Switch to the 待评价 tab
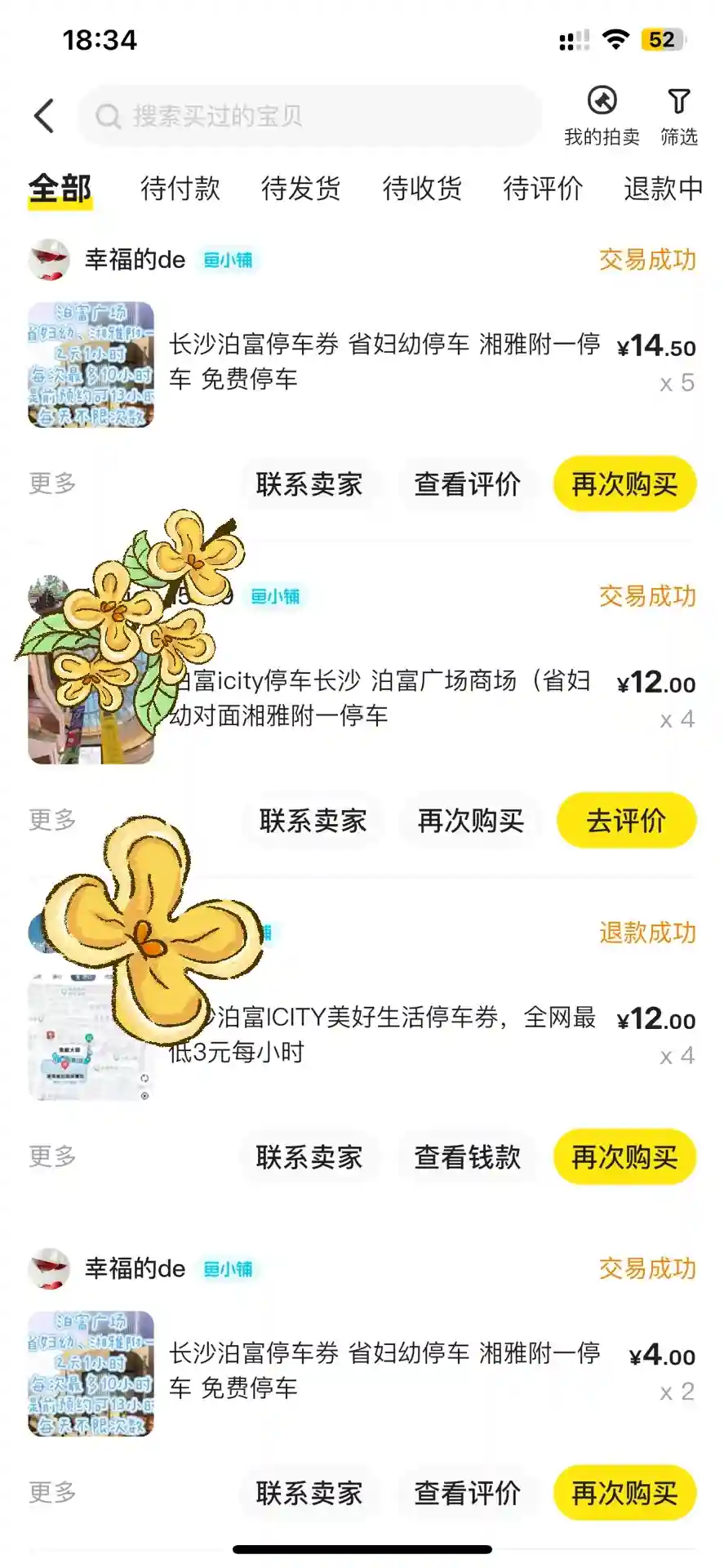Screen dimensions: 724x1568 [543, 189]
